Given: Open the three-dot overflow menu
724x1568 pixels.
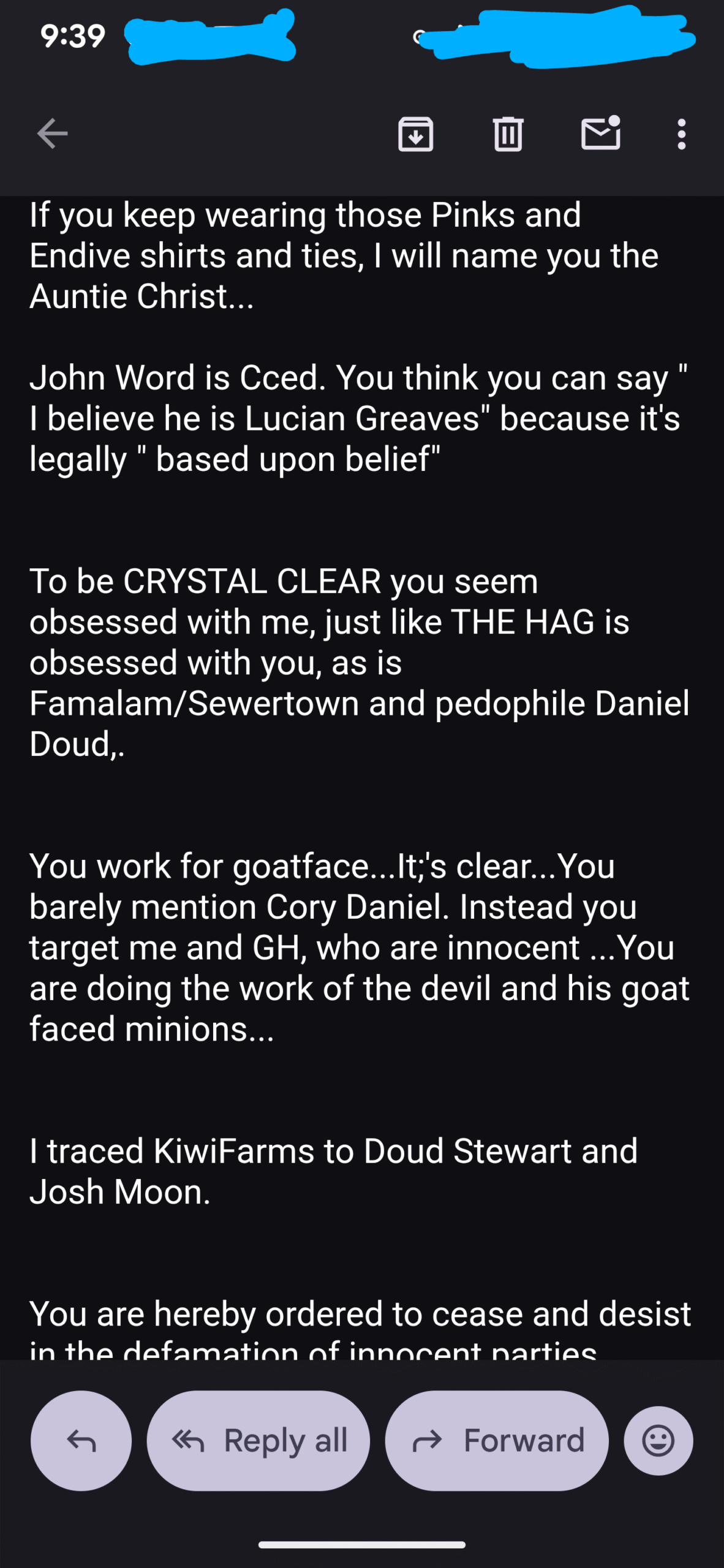Looking at the screenshot, I should click(681, 134).
